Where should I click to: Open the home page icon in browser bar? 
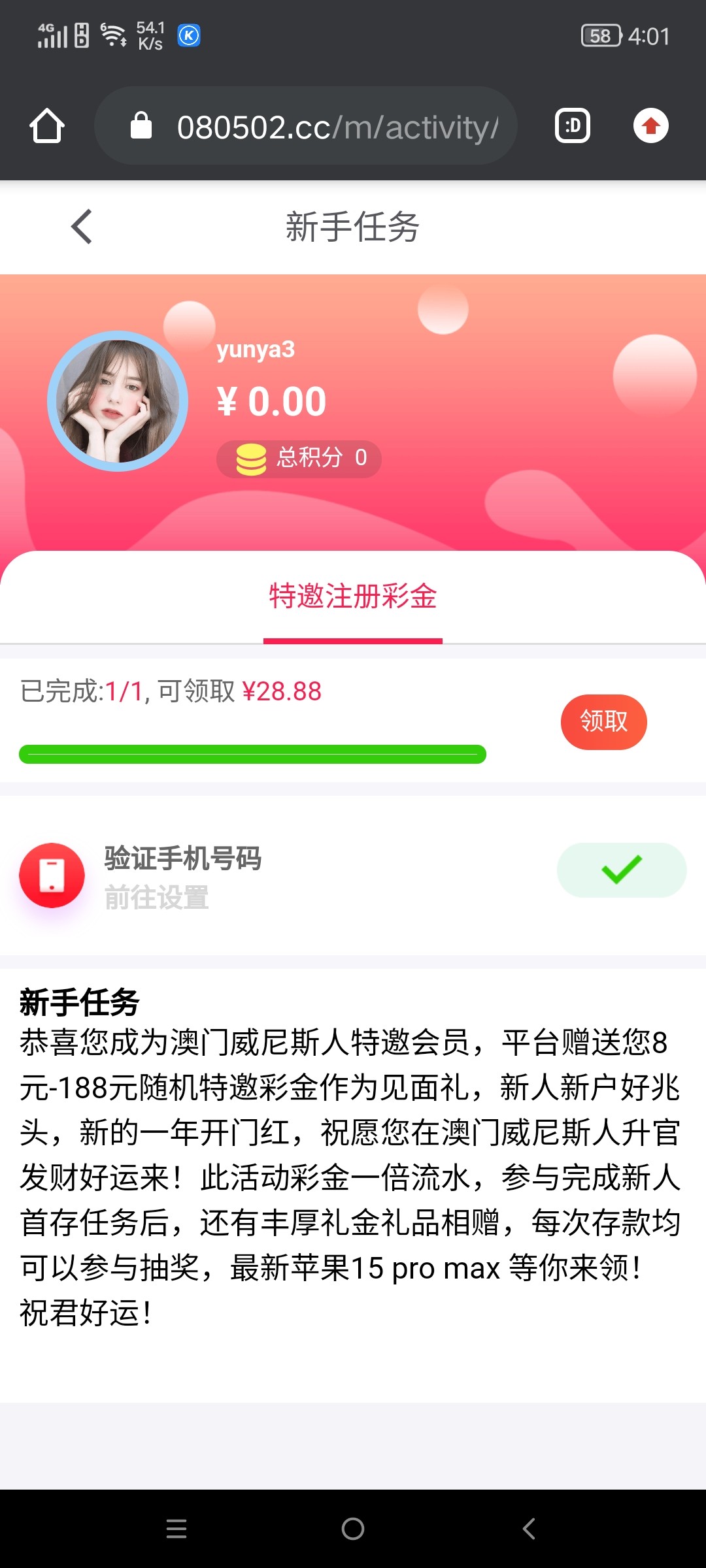point(46,125)
